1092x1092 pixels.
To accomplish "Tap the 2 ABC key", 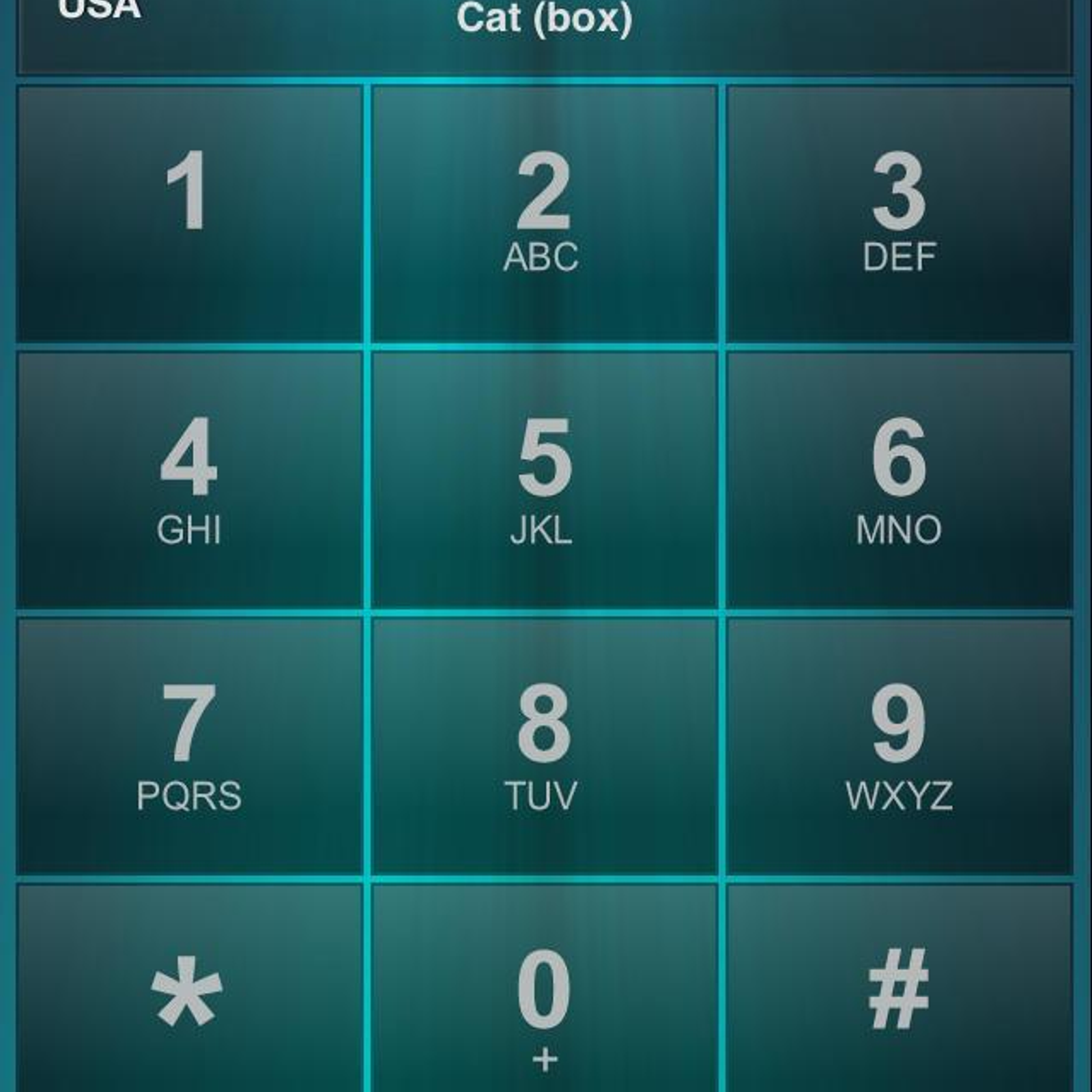I will click(x=544, y=213).
